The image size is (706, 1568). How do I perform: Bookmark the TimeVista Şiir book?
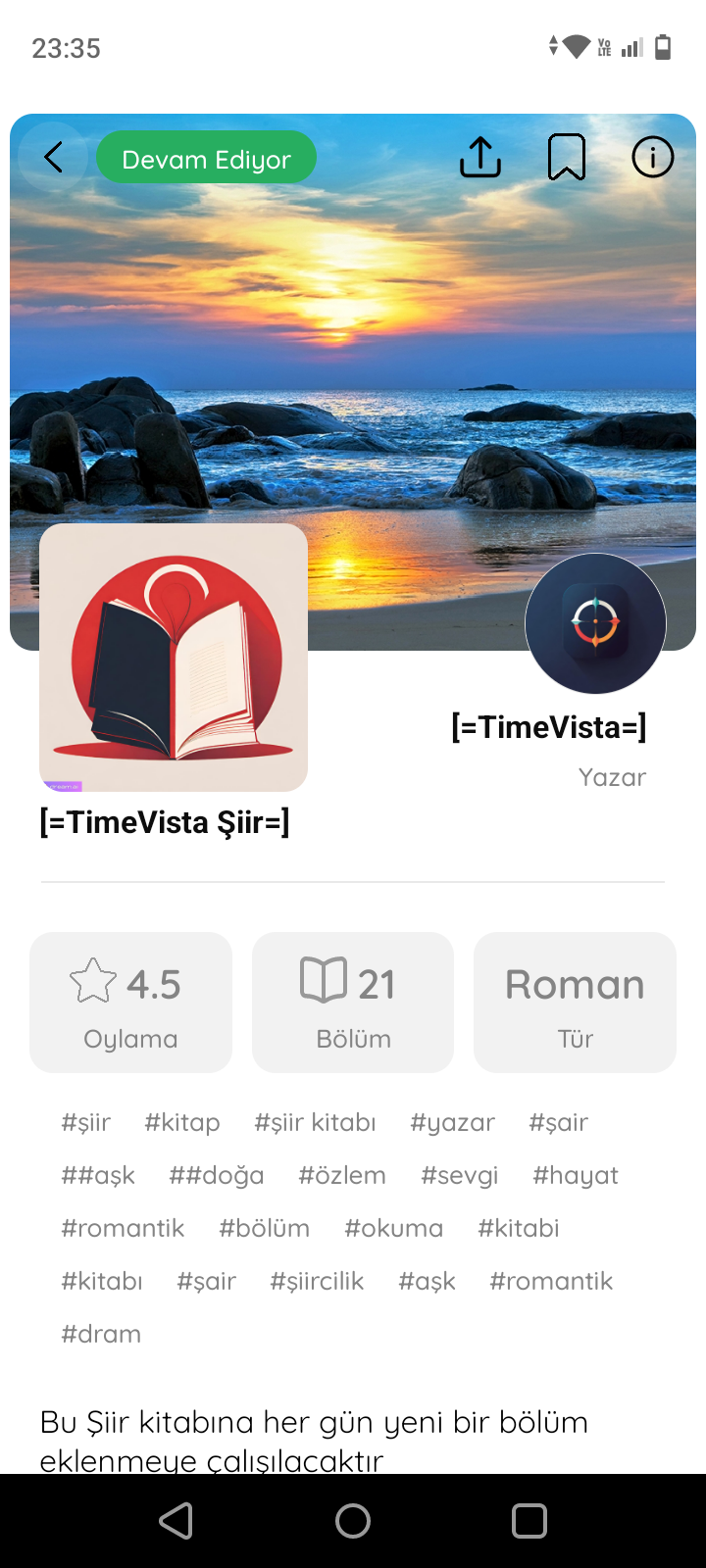(567, 157)
